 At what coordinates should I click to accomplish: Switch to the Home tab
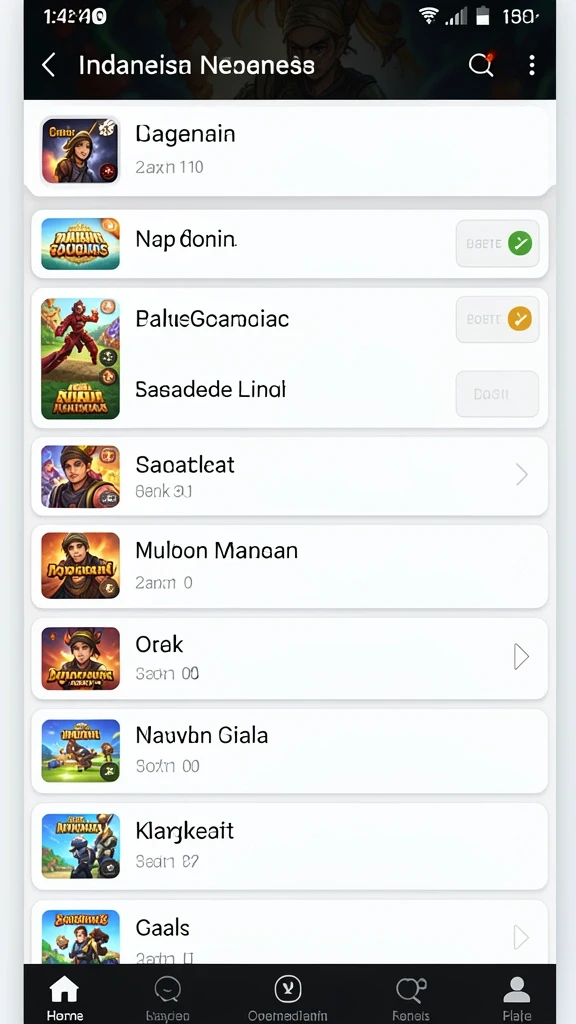pyautogui.click(x=65, y=997)
